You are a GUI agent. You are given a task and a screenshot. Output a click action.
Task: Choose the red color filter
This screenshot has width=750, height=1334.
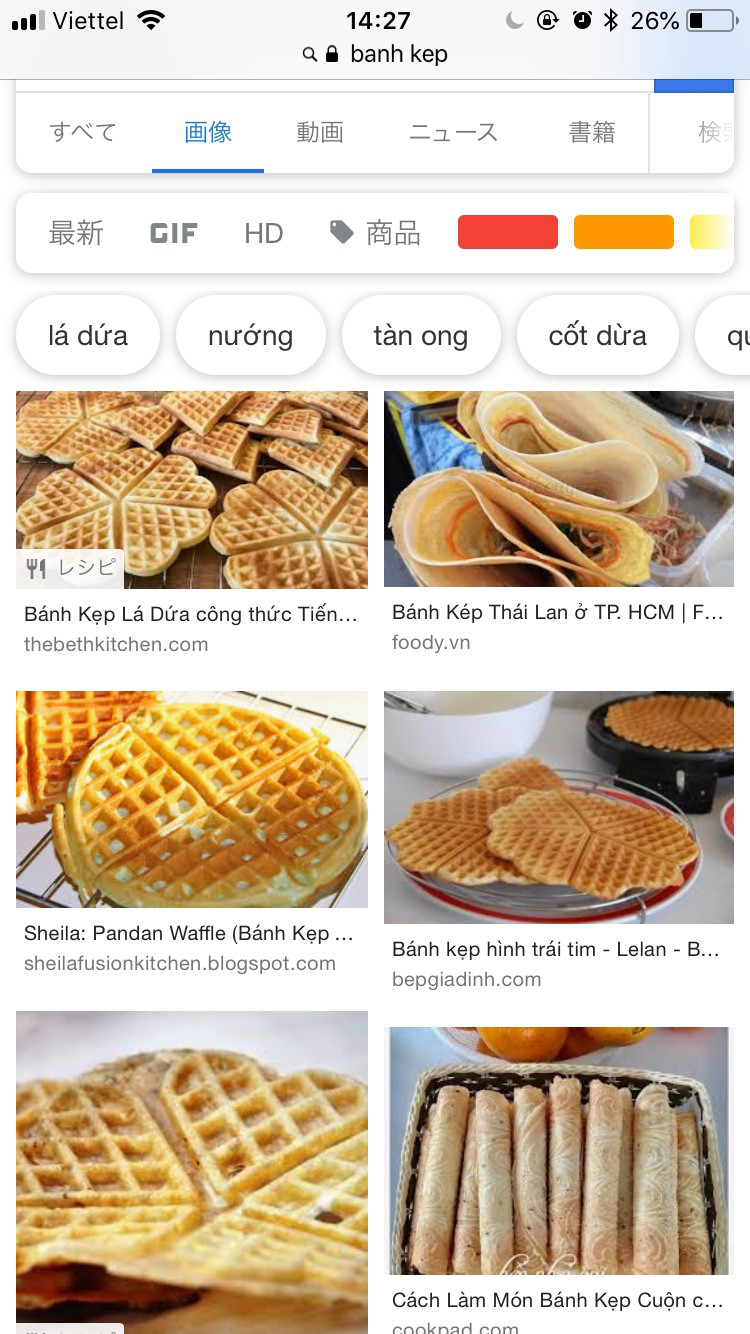point(507,232)
